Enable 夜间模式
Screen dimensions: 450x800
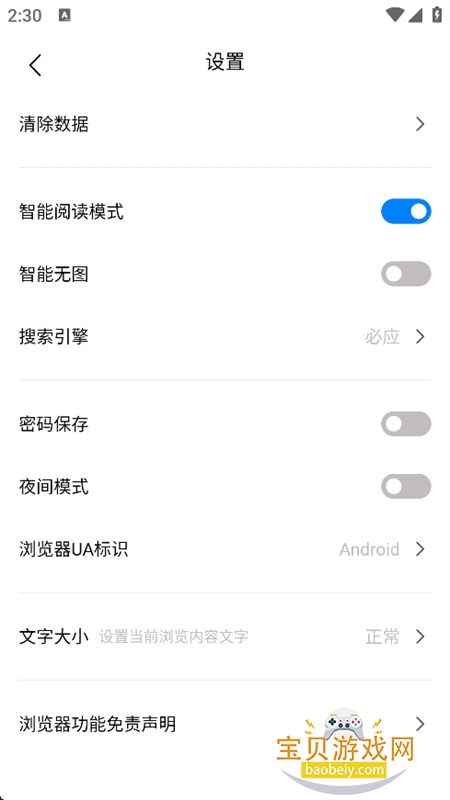coord(406,487)
